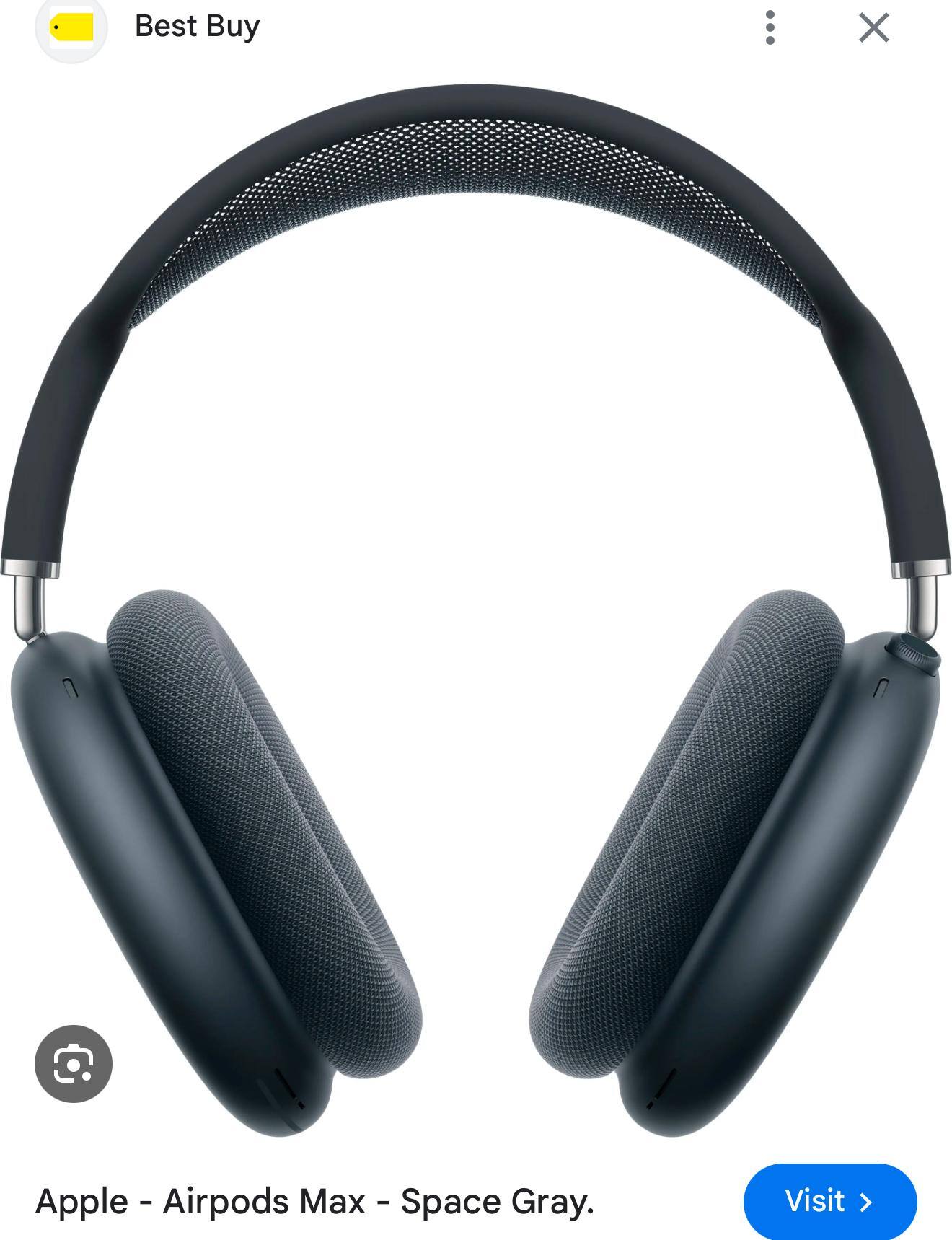The height and width of the screenshot is (1240, 952).
Task: Open the AirPods Max headphones image
Action: [476, 613]
